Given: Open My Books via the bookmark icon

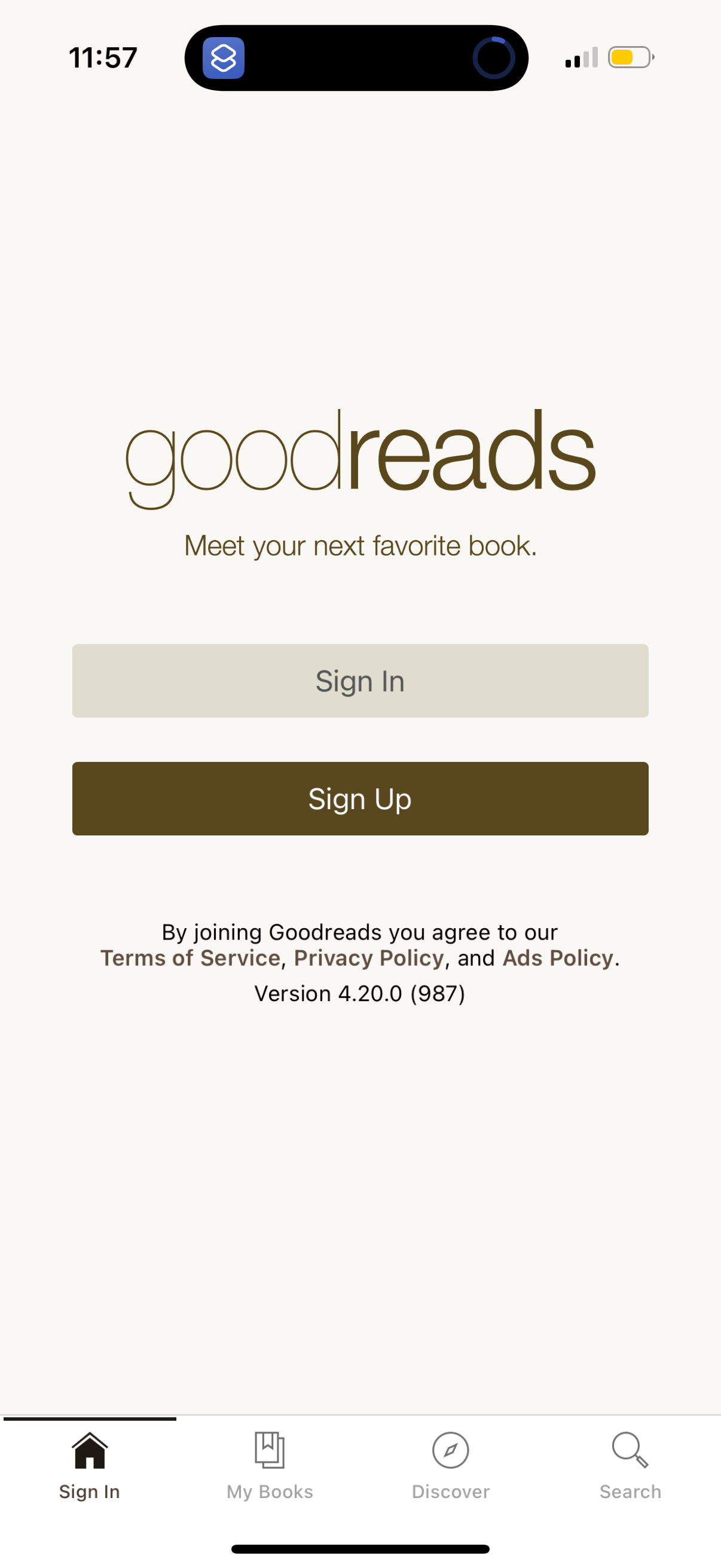Looking at the screenshot, I should click(x=270, y=1453).
